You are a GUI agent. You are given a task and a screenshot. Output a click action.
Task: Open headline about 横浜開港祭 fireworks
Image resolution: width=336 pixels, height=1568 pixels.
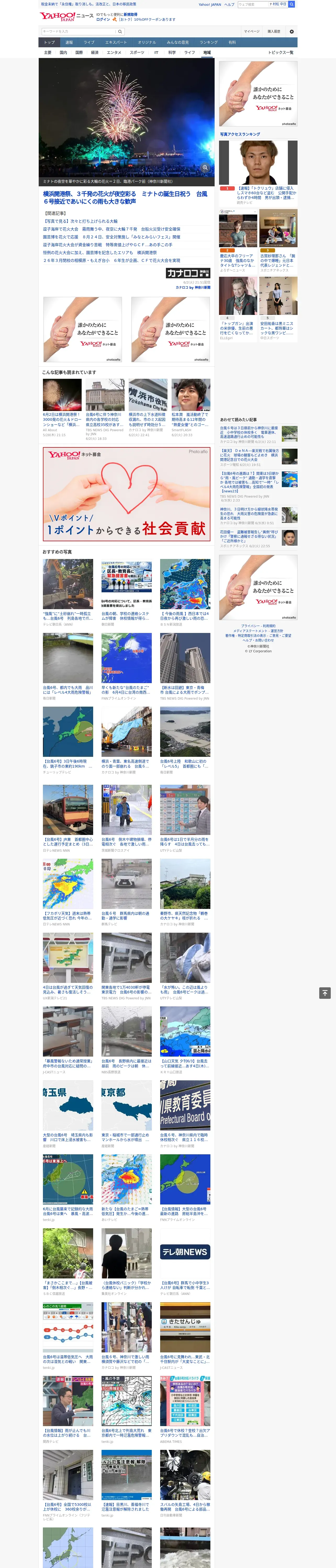click(125, 197)
